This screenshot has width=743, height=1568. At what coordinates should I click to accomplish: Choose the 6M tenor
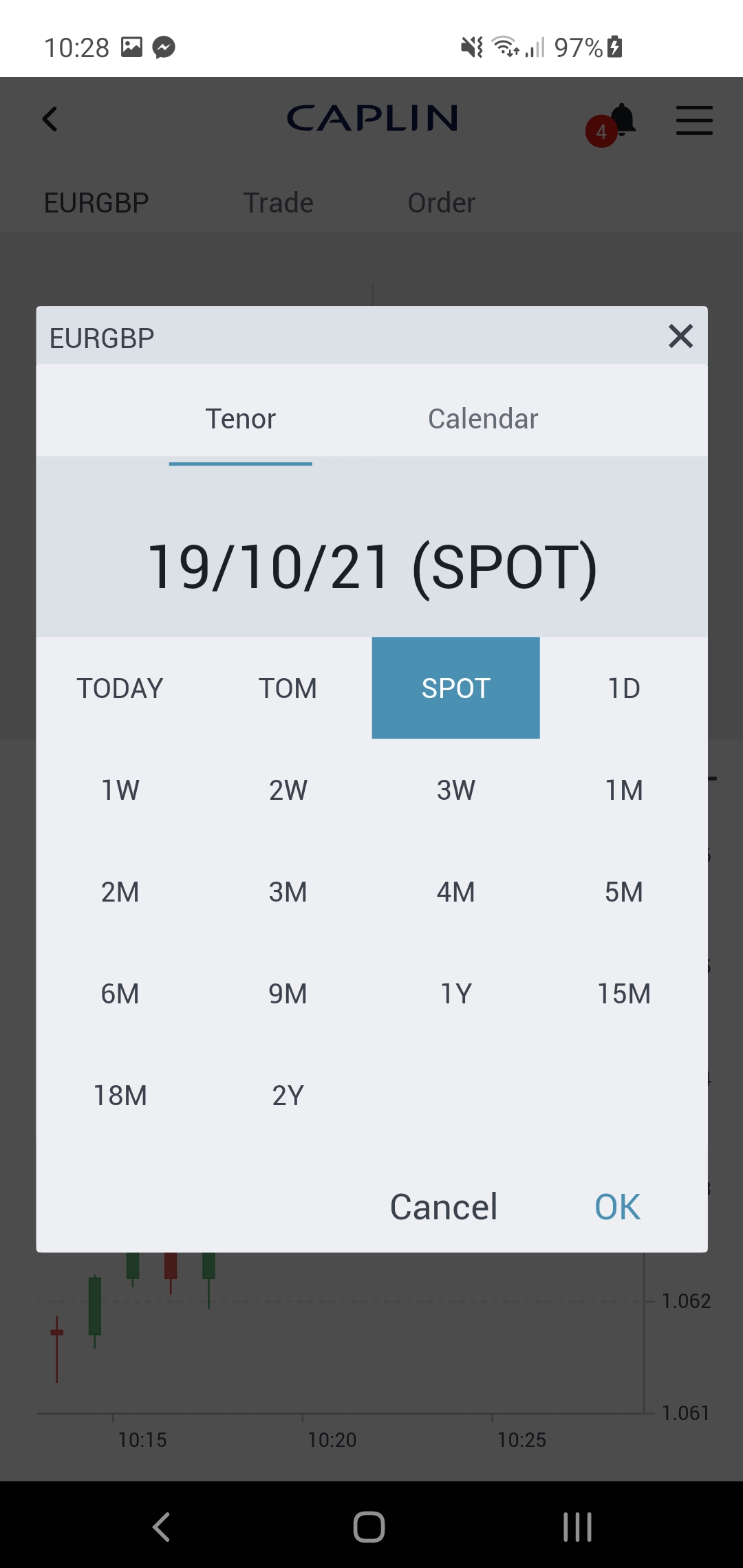[x=120, y=994]
